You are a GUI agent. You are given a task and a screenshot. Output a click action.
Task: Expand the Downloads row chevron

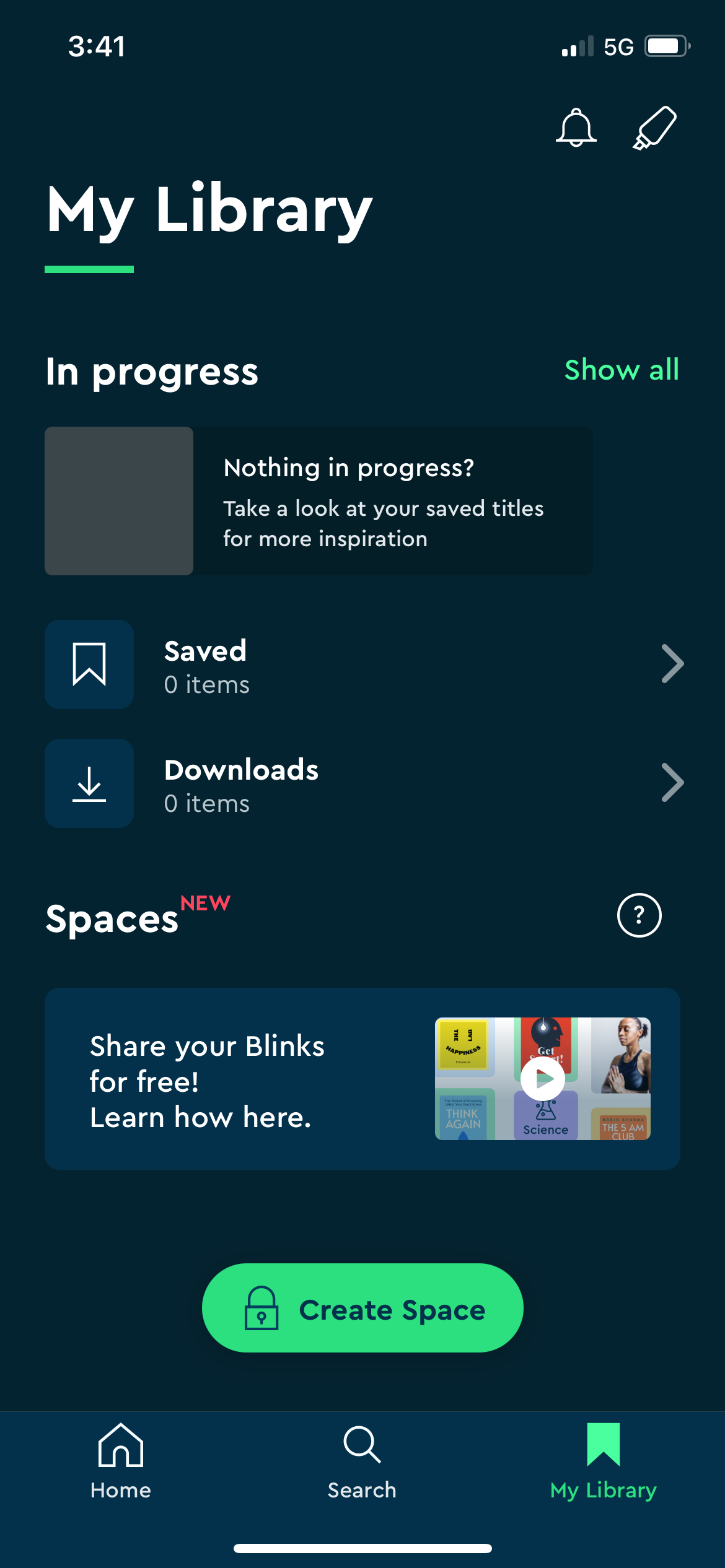(x=672, y=783)
